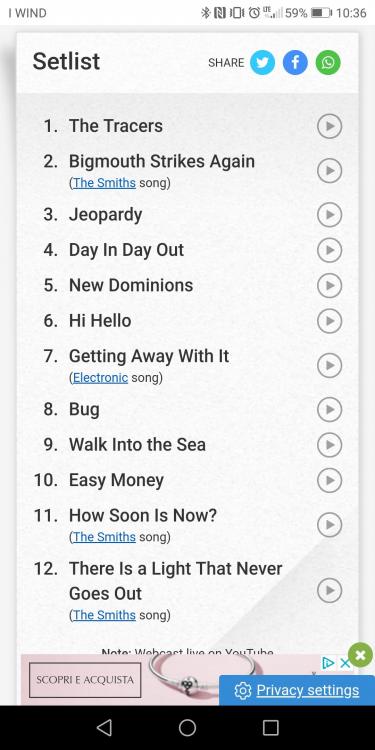The width and height of the screenshot is (375, 750).
Task: Play the song Bug
Action: pos(330,409)
